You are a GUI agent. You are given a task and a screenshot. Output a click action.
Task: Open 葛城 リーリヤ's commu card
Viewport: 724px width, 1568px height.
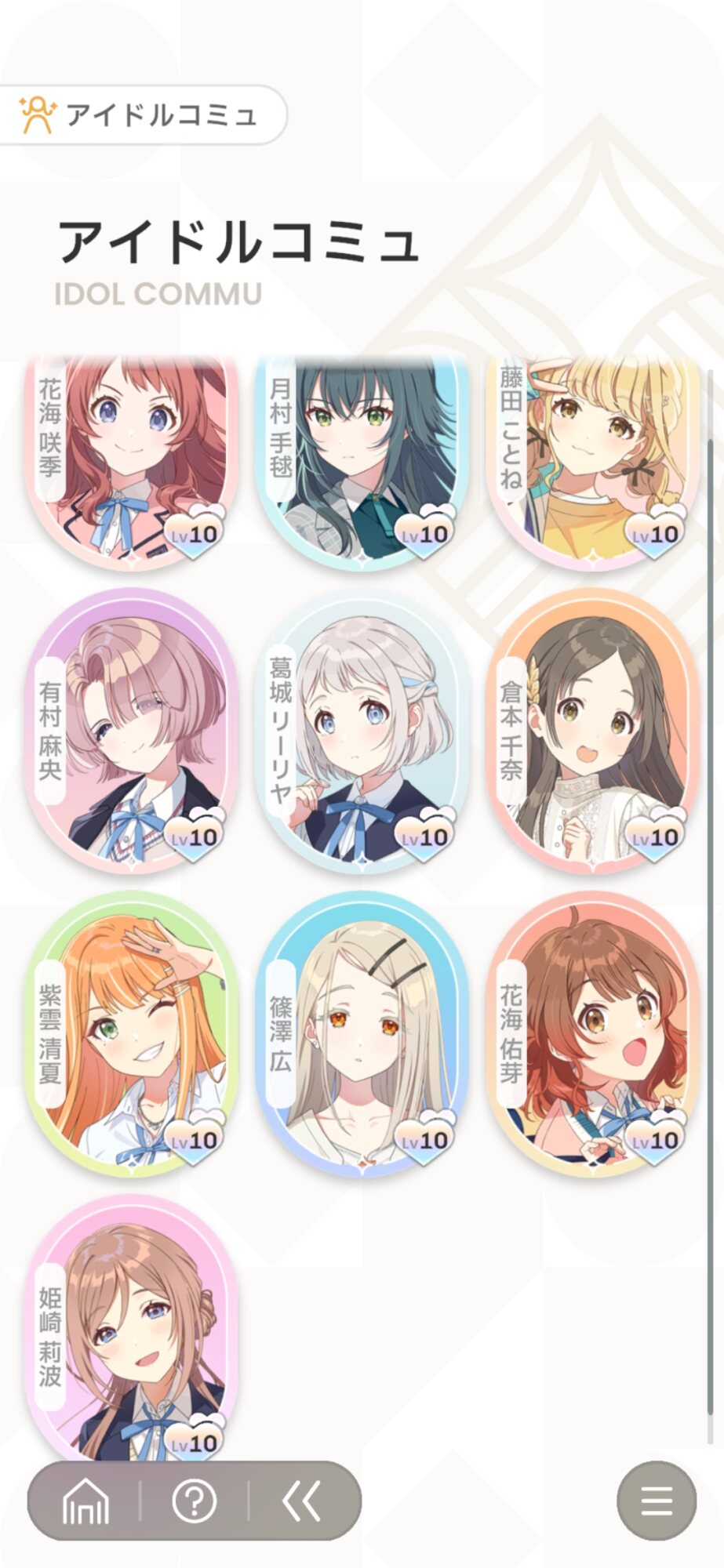pos(362,731)
